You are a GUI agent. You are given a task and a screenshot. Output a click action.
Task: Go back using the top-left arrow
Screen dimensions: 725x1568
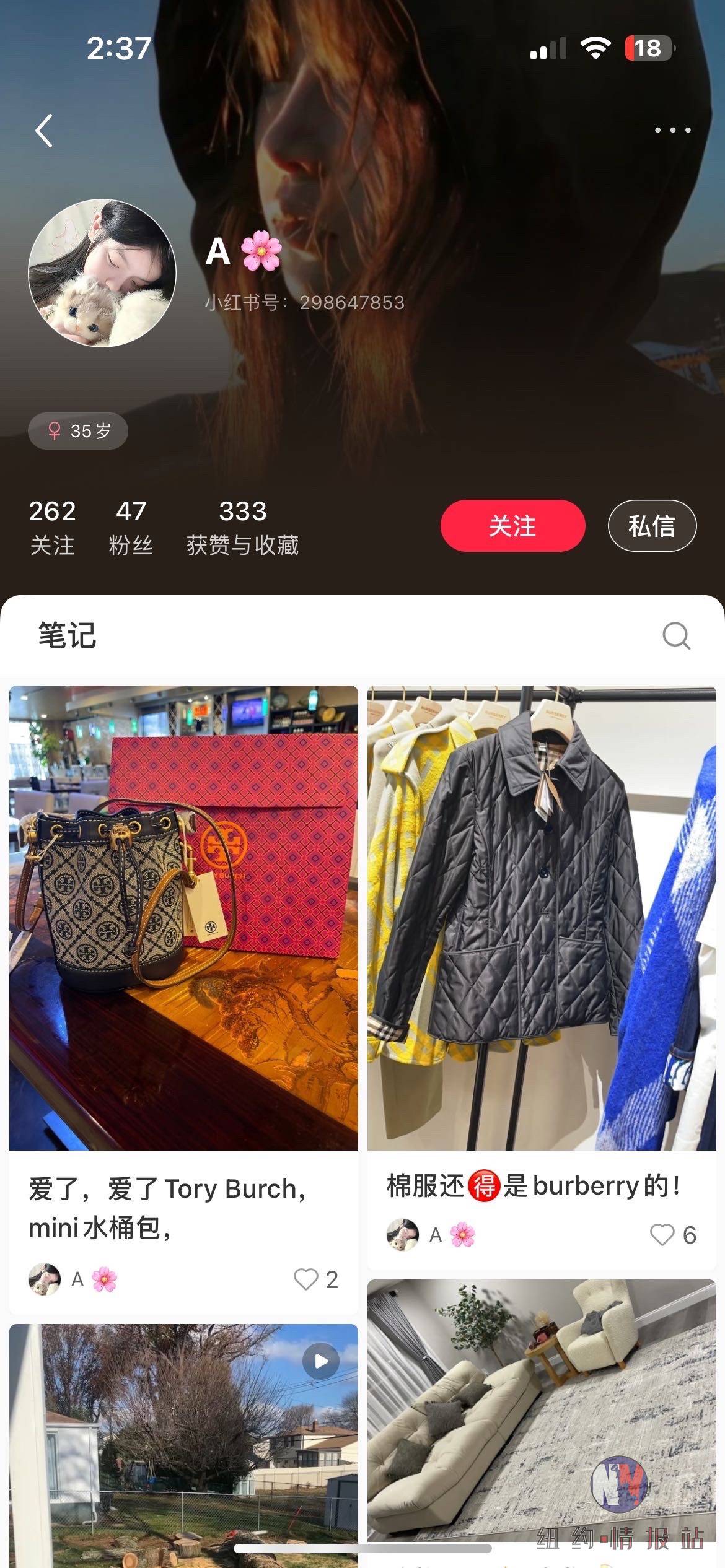point(44,131)
